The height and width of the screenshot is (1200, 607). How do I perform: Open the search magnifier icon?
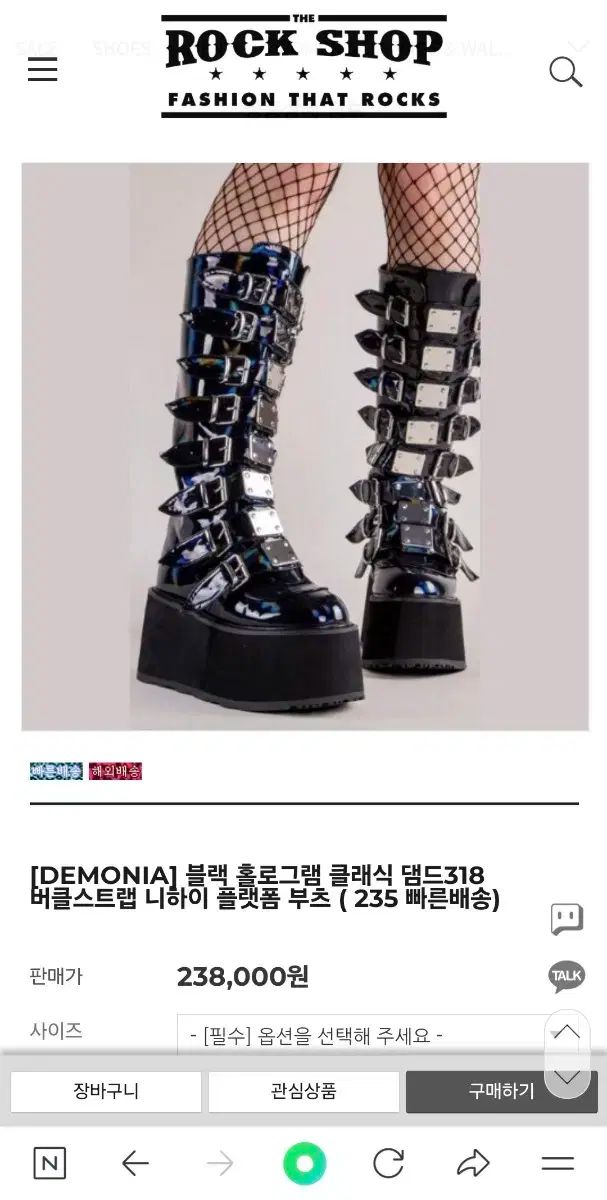tap(565, 71)
